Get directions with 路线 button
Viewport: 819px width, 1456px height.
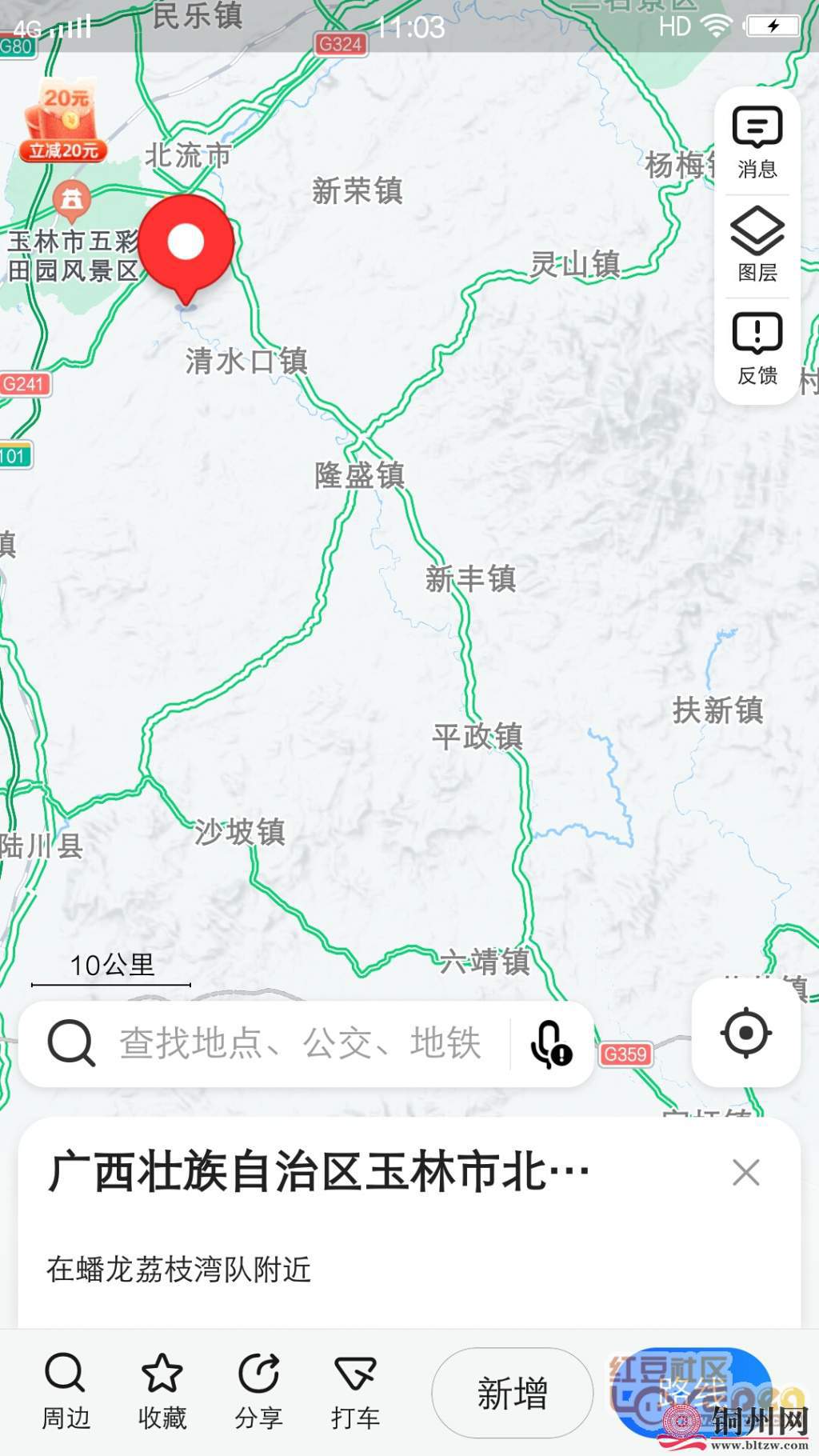pos(692,1393)
